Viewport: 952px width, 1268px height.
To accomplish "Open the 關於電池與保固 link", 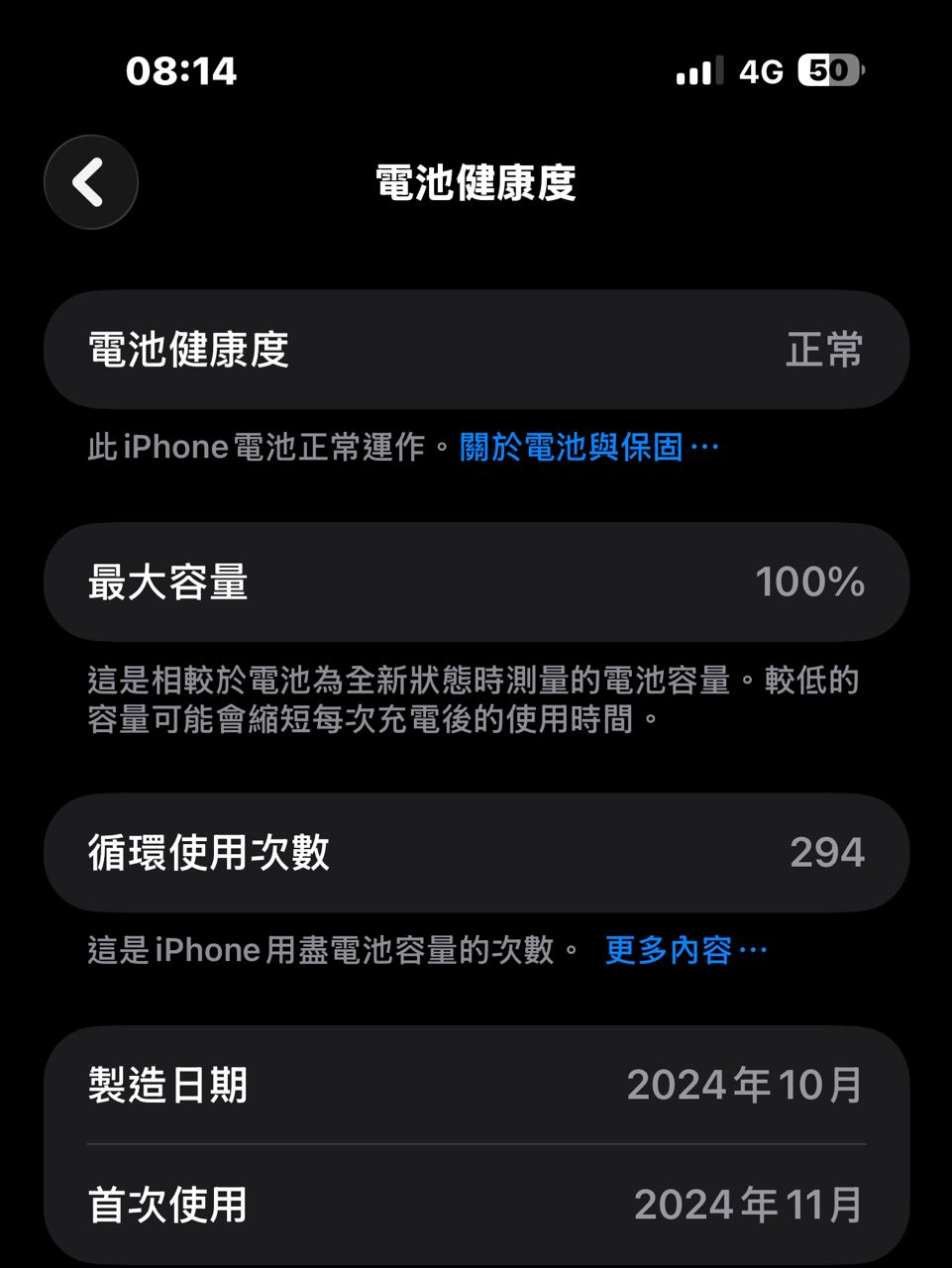I will (x=587, y=448).
